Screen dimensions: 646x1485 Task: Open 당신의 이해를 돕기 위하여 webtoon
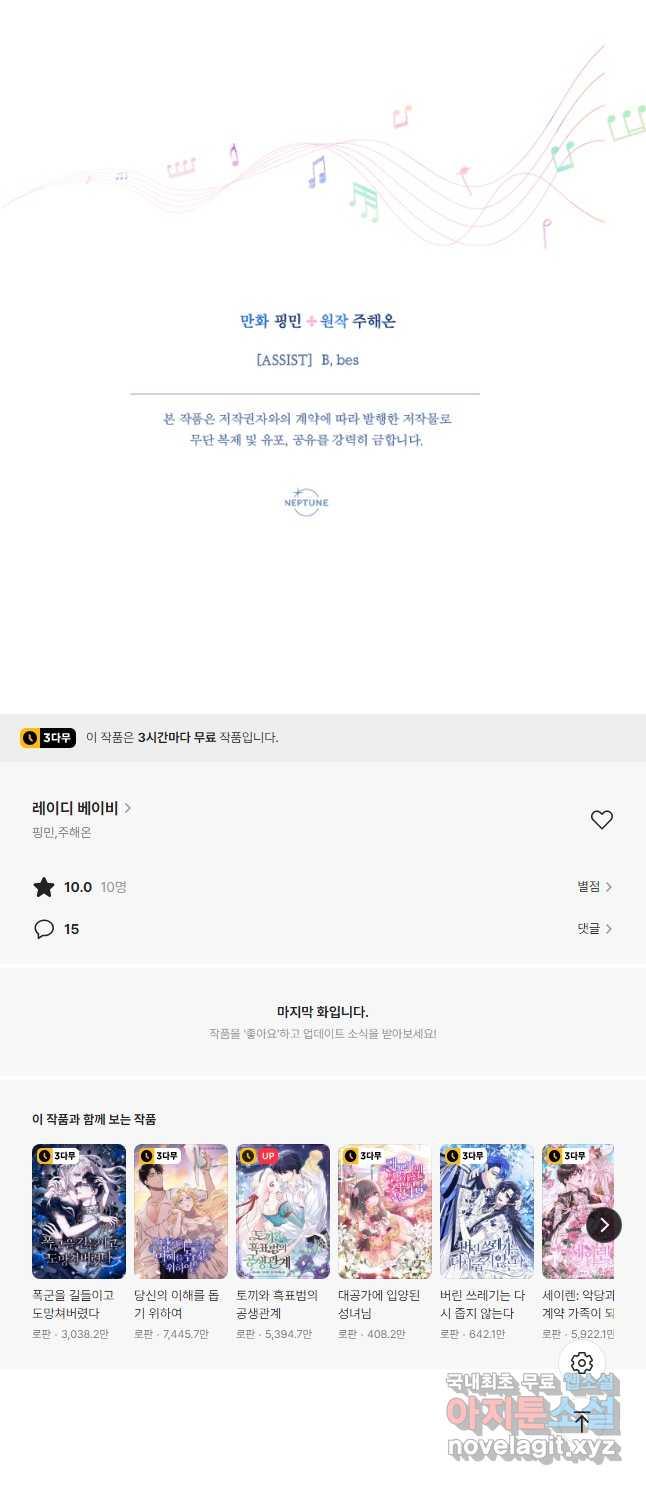[181, 1211]
